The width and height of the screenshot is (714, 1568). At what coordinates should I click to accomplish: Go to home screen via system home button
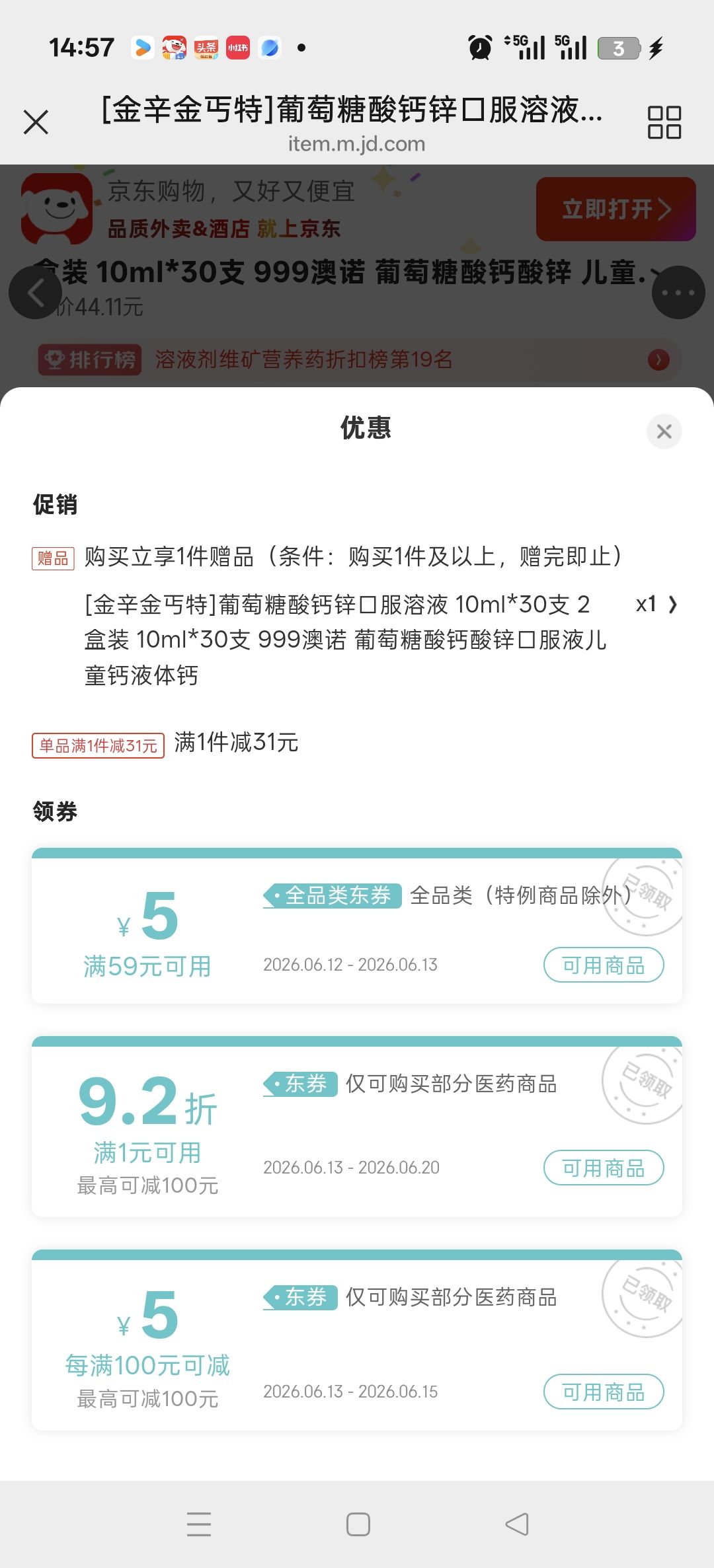(358, 1524)
